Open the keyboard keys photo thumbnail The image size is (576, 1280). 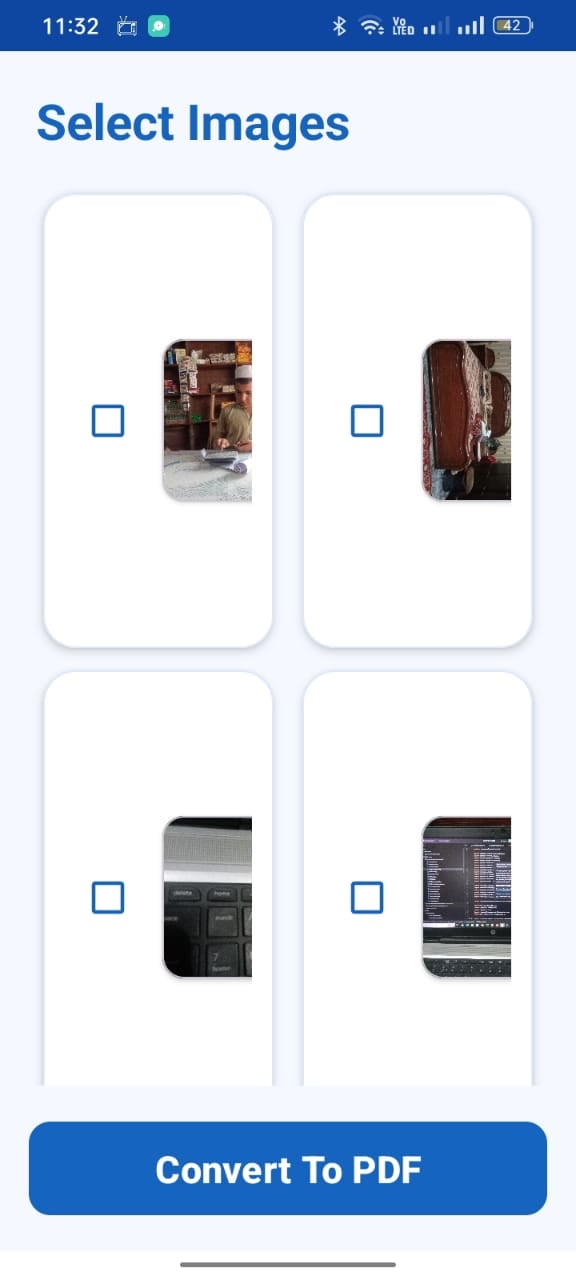pyautogui.click(x=208, y=897)
